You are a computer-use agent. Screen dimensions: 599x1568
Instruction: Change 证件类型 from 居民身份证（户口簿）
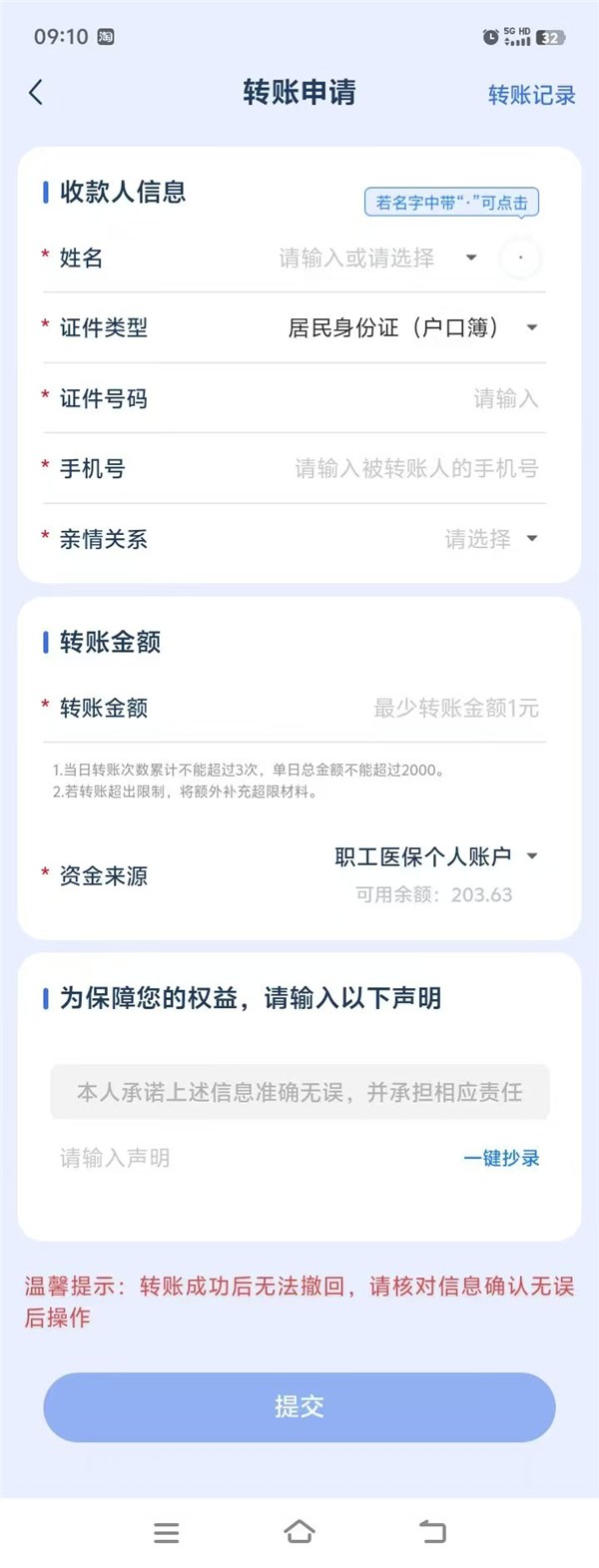coord(411,328)
